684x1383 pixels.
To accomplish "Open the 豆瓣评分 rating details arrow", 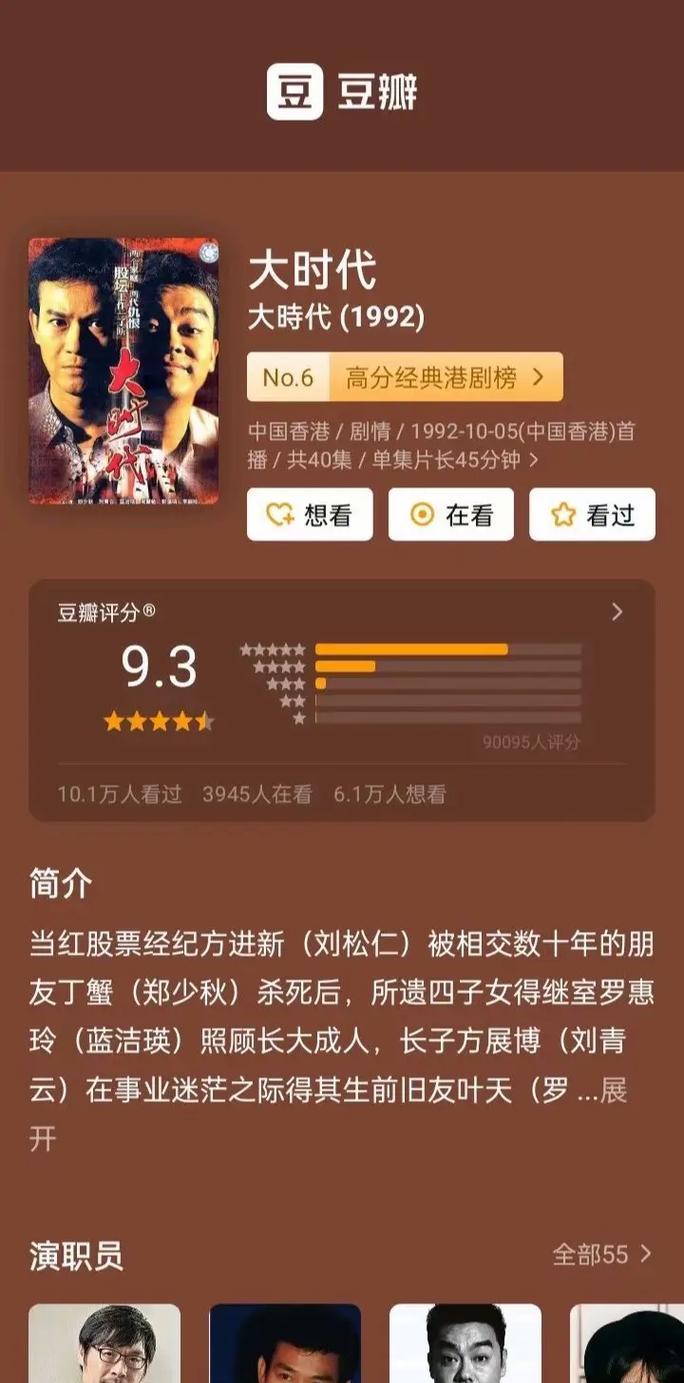I will 617,612.
